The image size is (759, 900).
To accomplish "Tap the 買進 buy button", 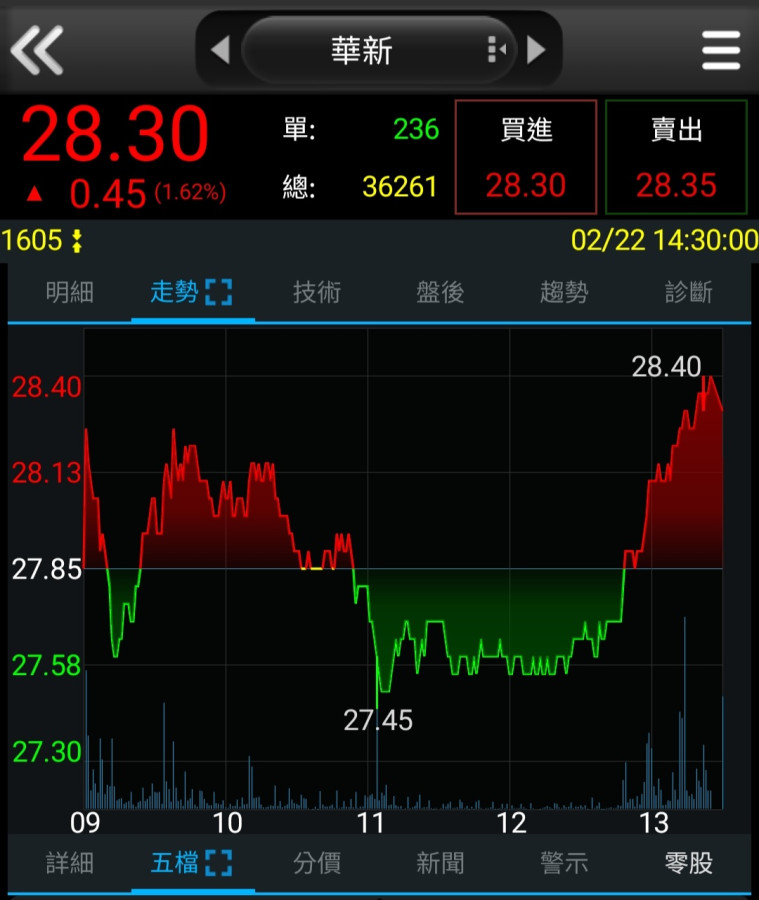I will tap(526, 157).
